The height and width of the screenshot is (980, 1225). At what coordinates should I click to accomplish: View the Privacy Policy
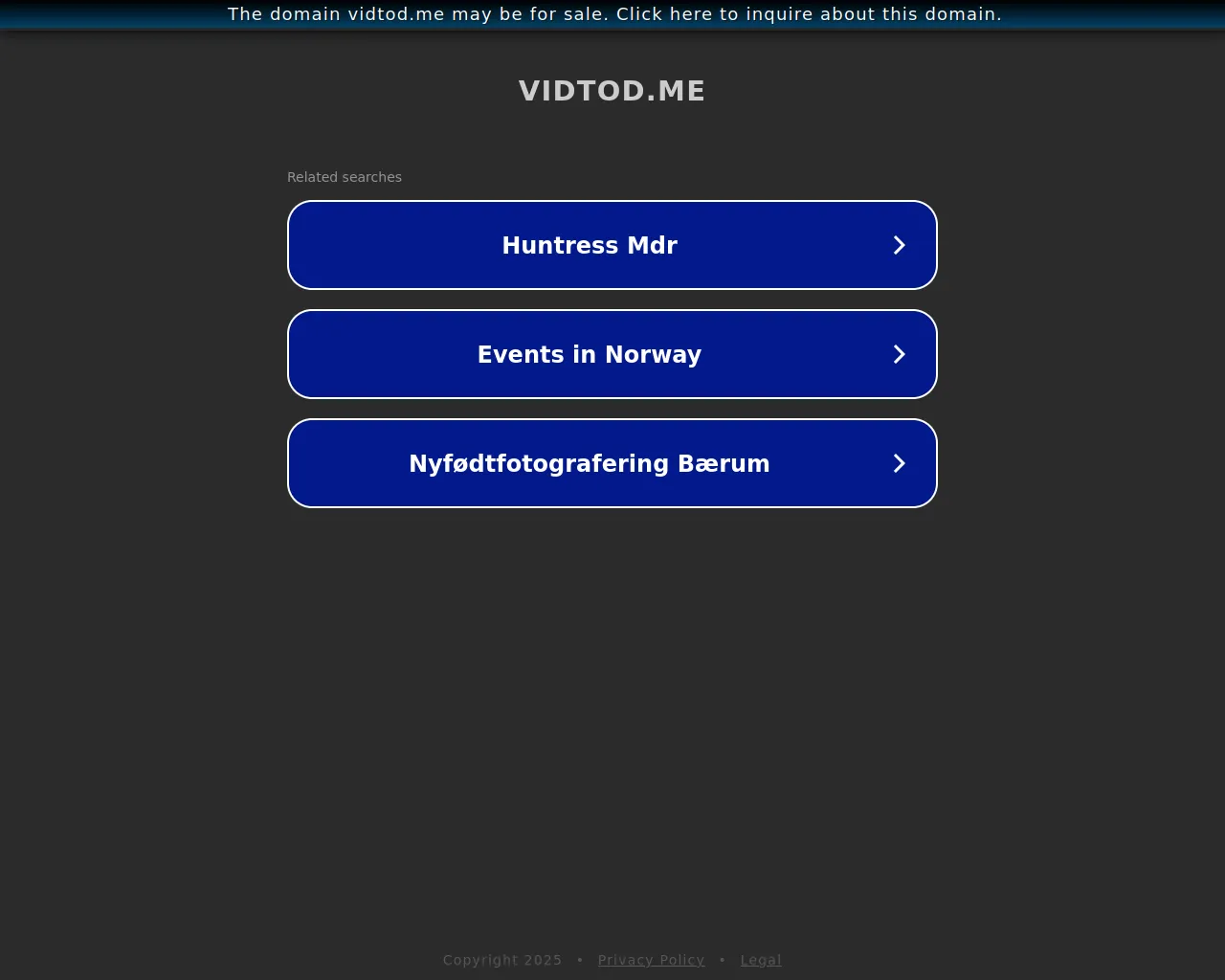(x=651, y=960)
